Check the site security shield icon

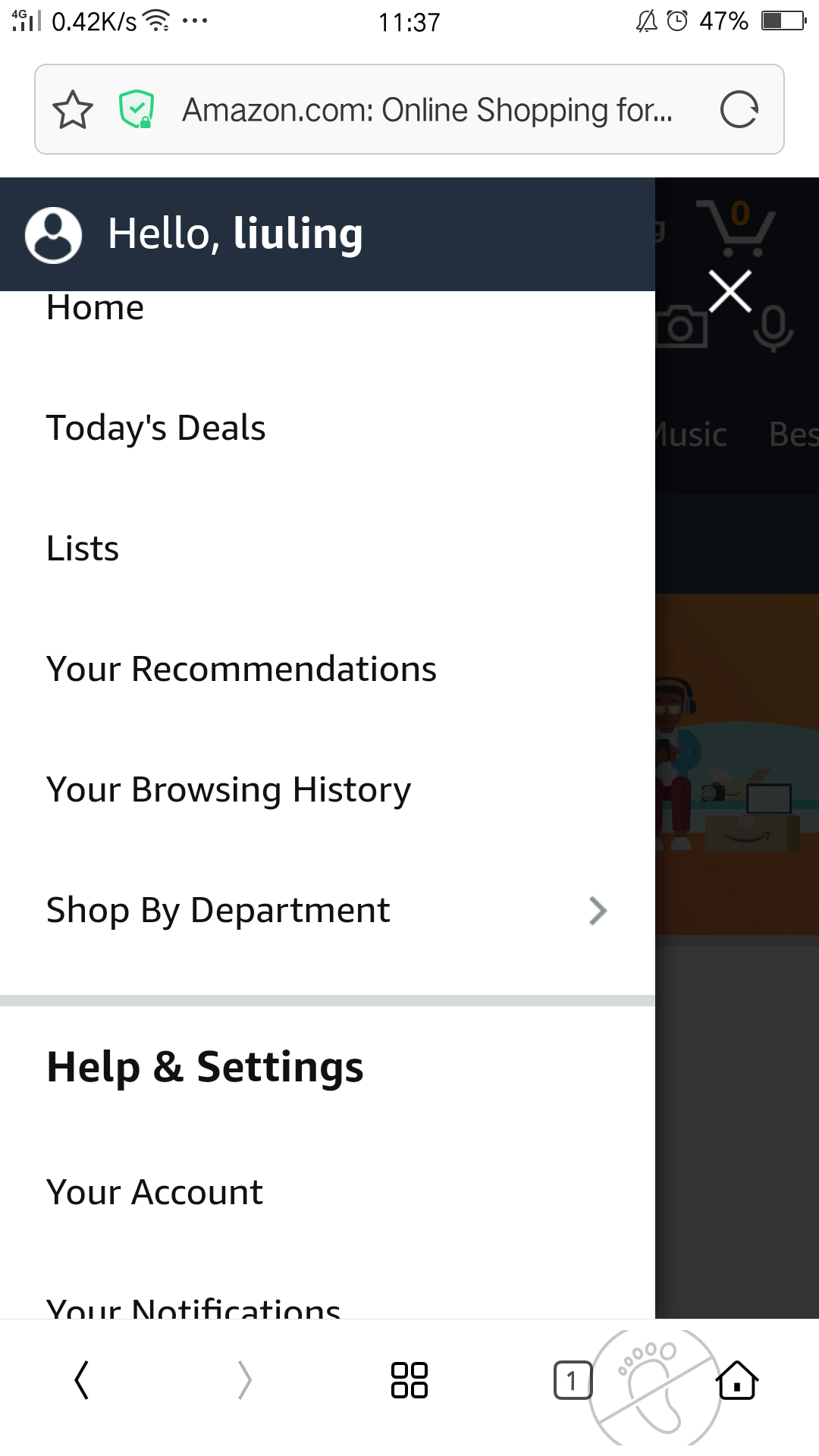[x=137, y=109]
